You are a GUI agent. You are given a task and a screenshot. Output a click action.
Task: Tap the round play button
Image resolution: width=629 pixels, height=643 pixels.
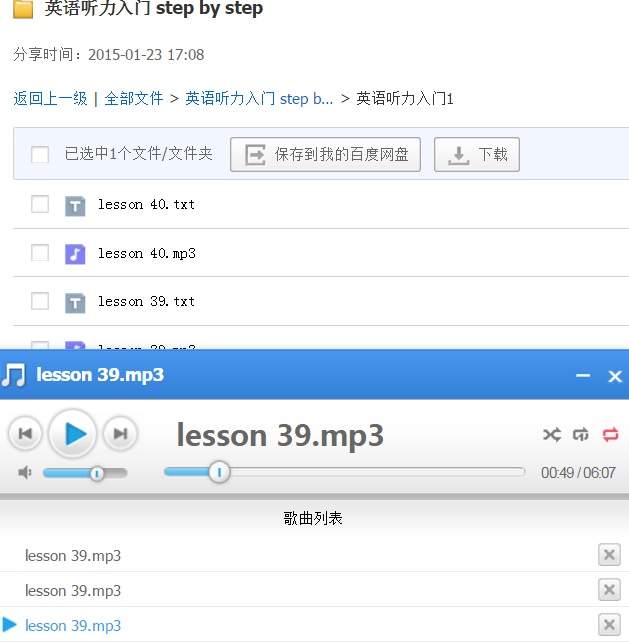click(x=73, y=434)
